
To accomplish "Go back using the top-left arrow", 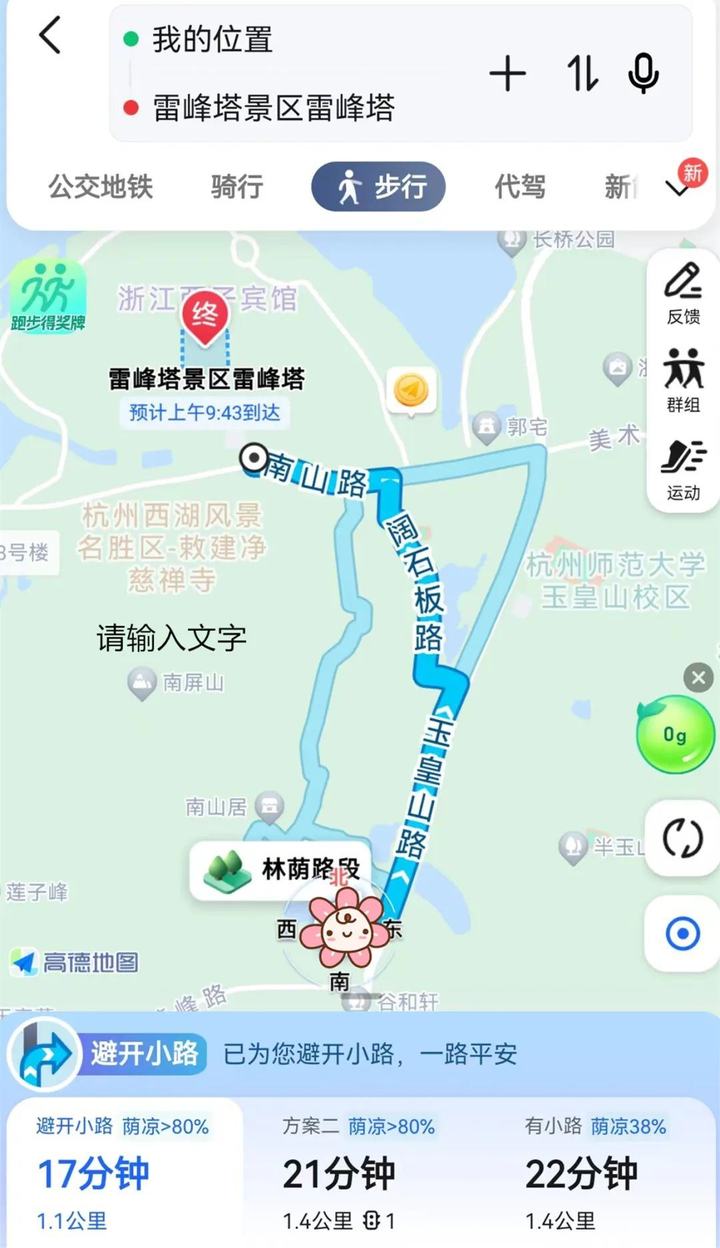I will [50, 37].
